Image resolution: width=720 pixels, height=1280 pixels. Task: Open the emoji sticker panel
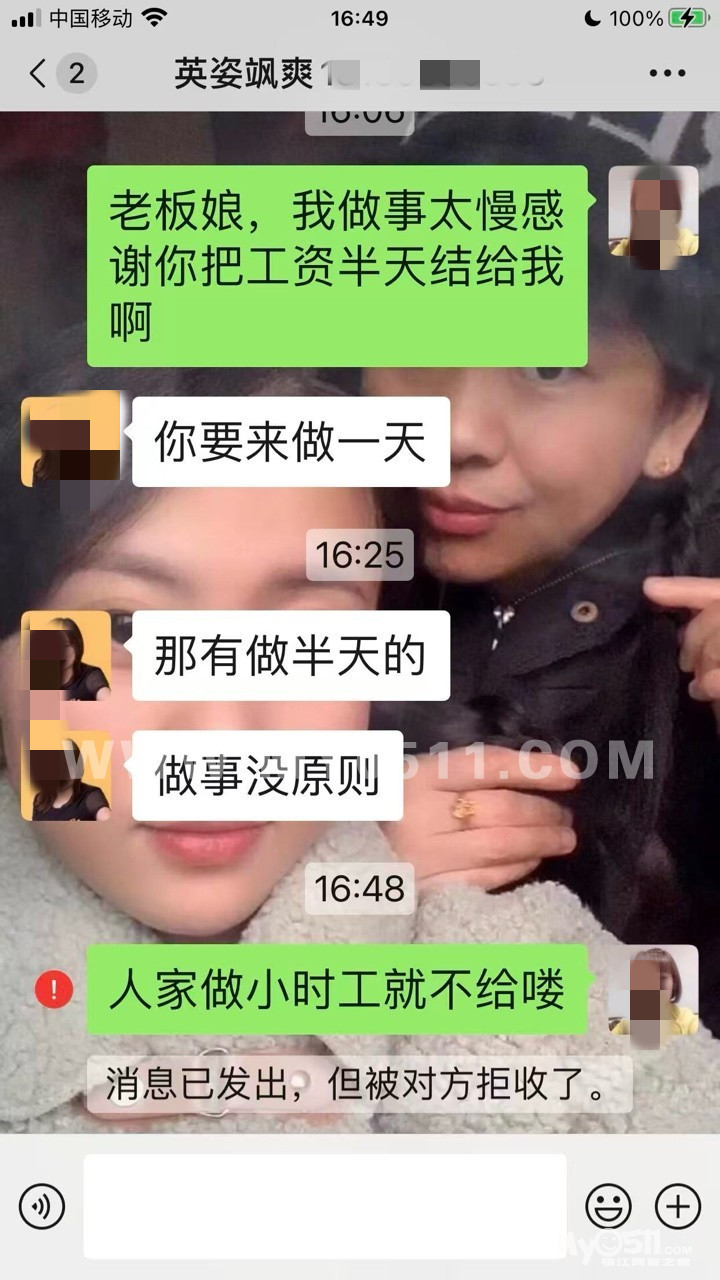click(x=608, y=1206)
